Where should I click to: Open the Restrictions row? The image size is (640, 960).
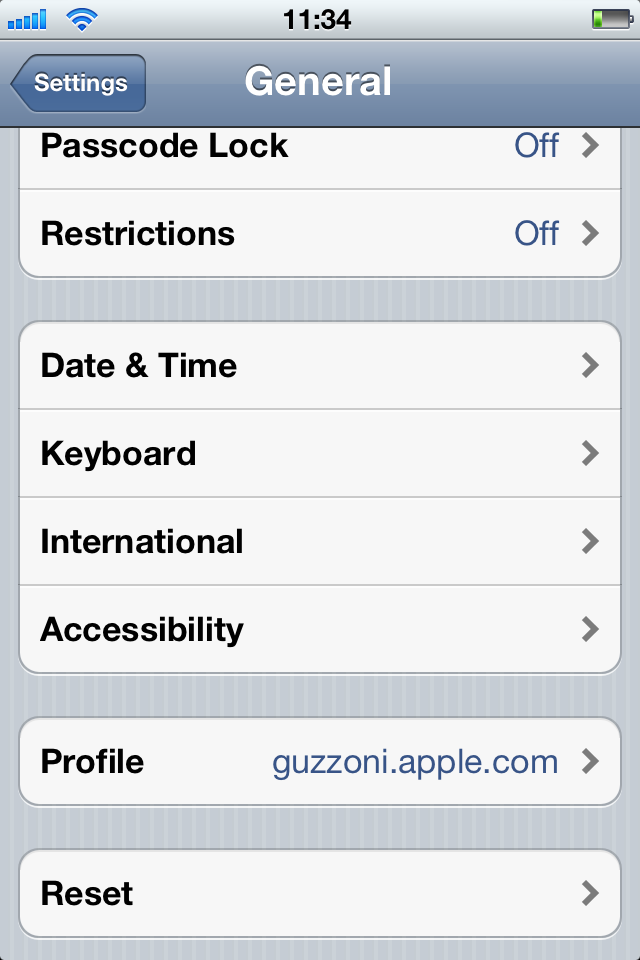[320, 234]
